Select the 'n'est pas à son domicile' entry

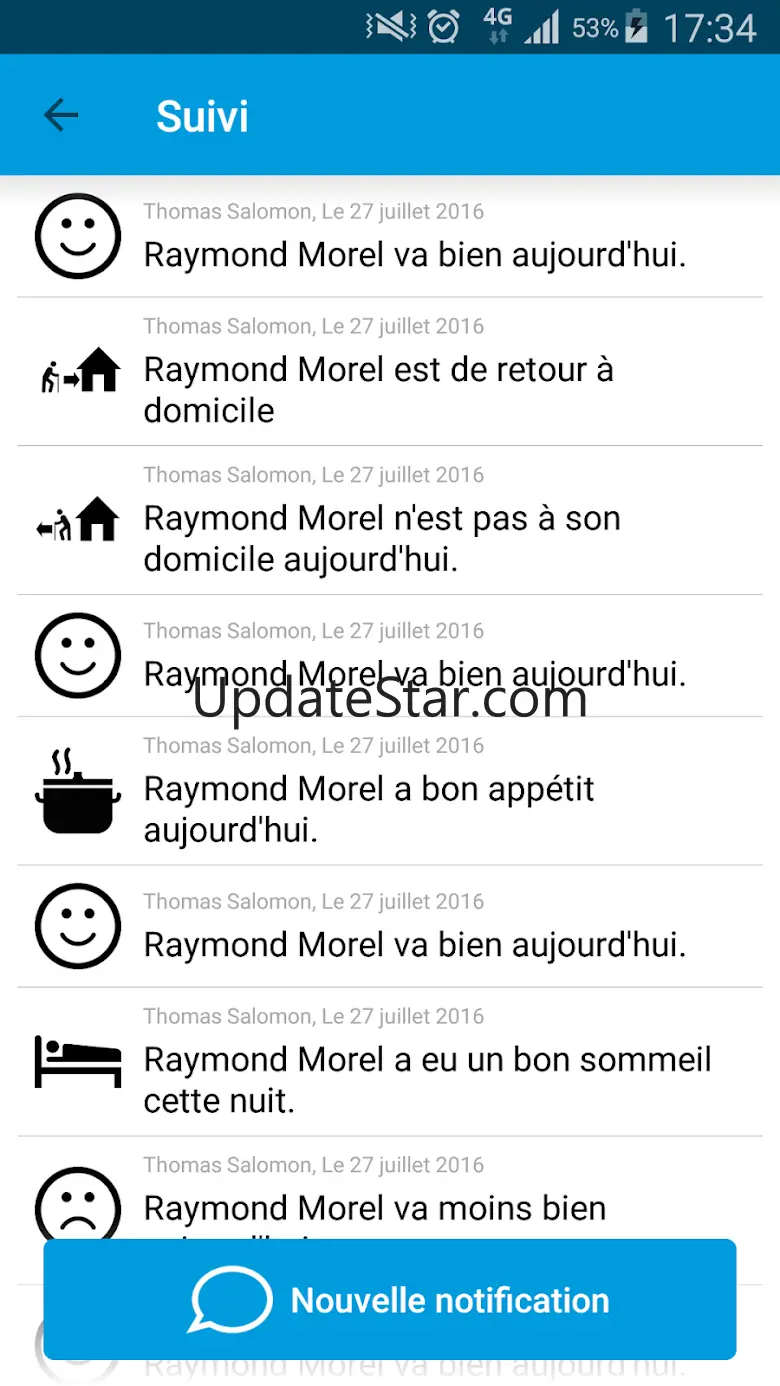point(390,521)
